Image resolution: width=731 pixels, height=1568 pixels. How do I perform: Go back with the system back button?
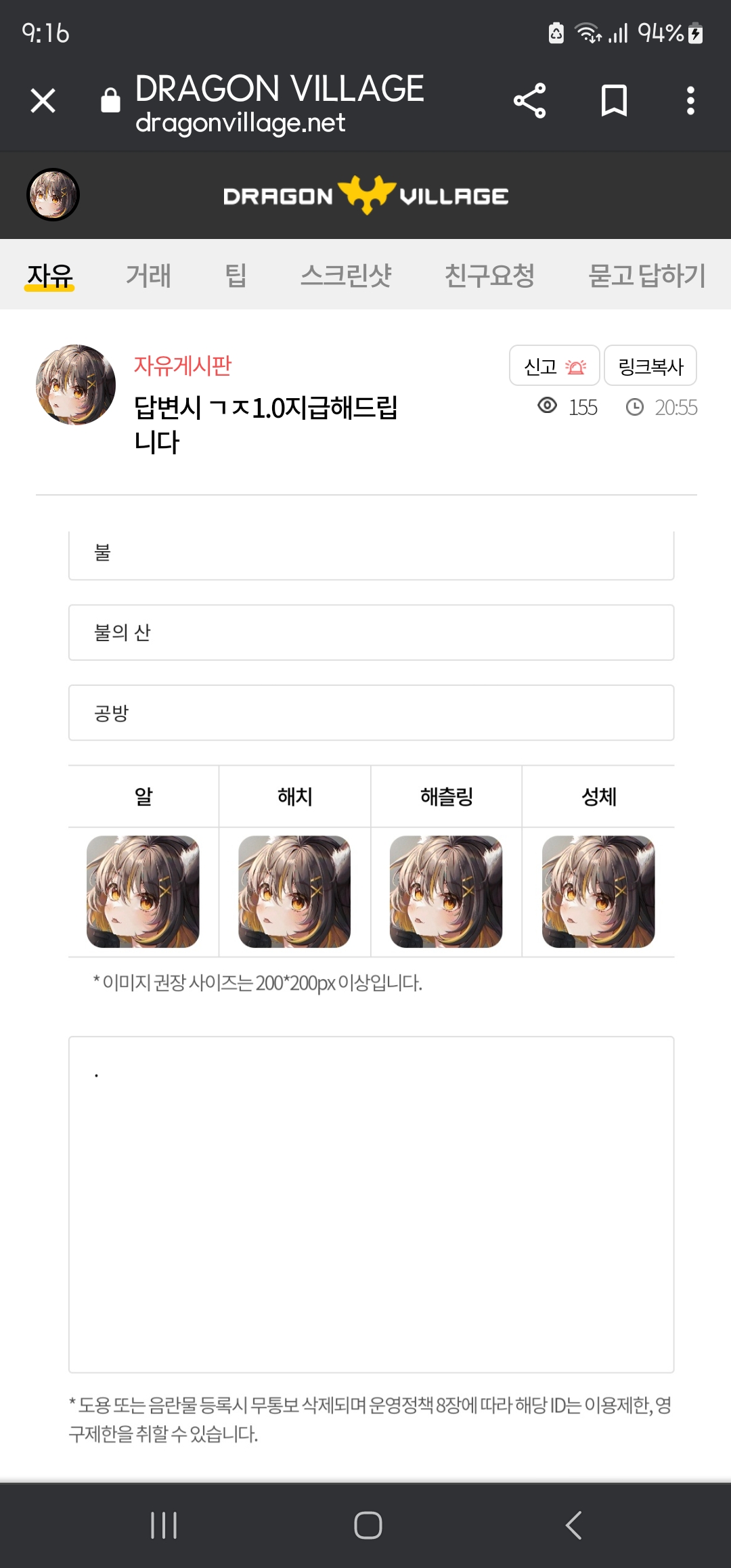click(x=573, y=1525)
